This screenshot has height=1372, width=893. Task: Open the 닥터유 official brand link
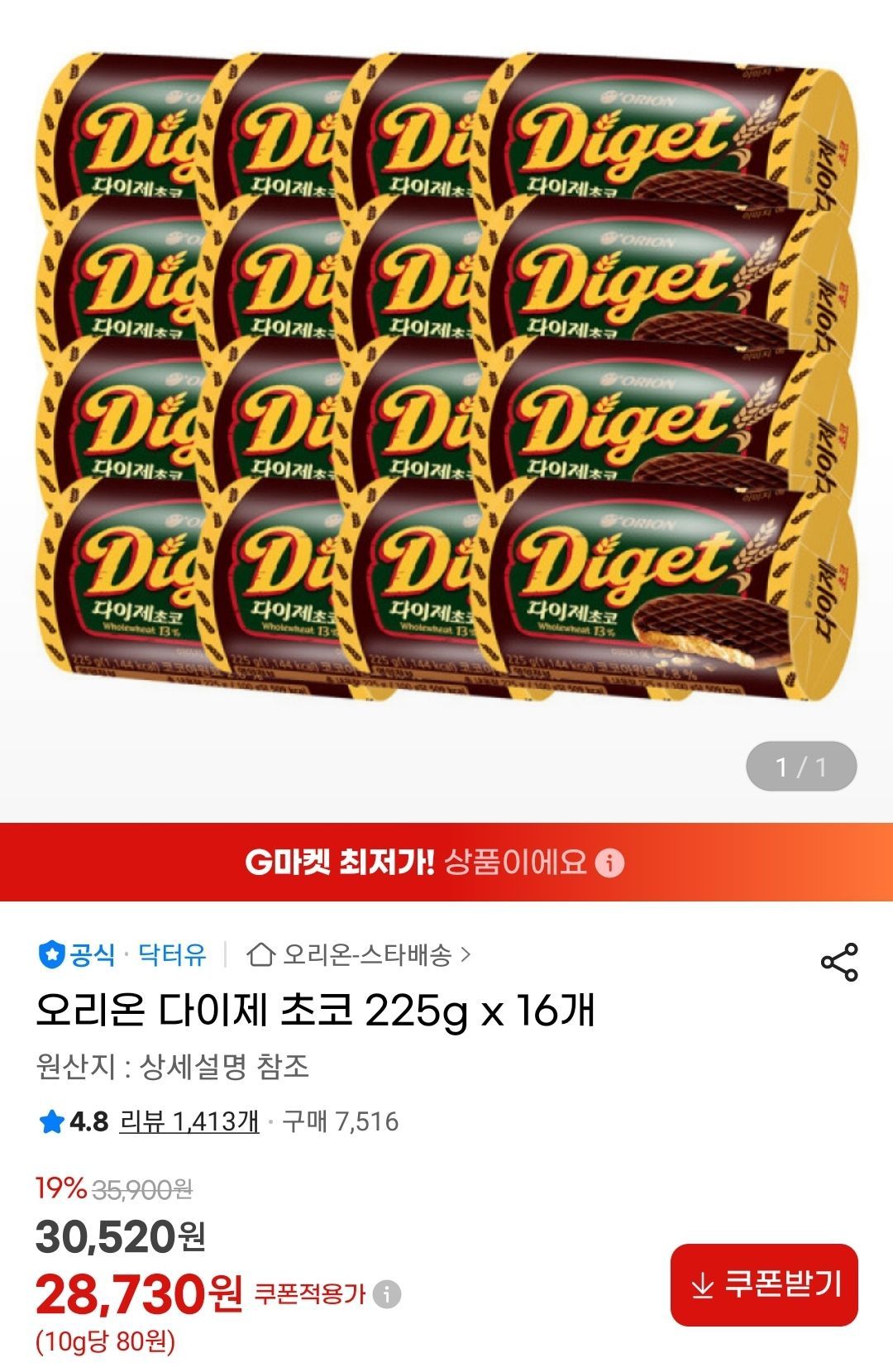click(x=172, y=955)
